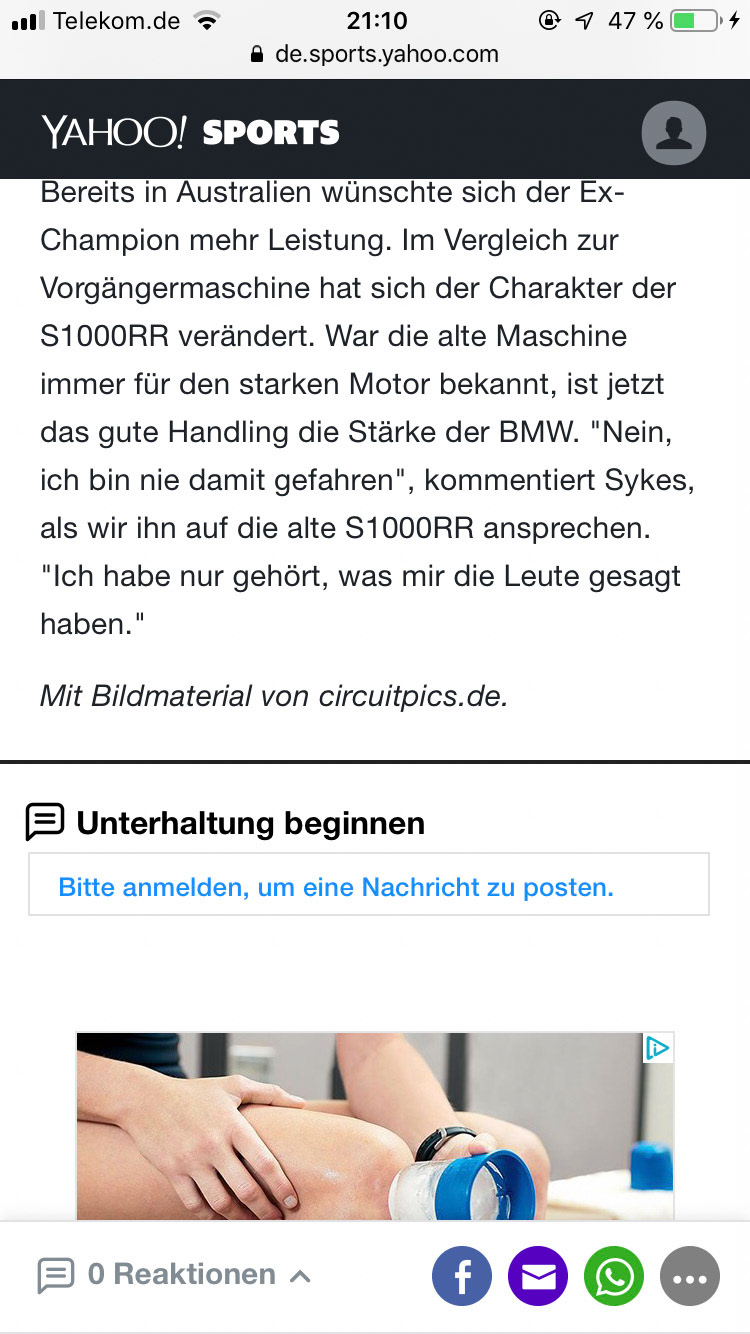The width and height of the screenshot is (750, 1334).
Task: Open the user profile icon
Action: (674, 133)
